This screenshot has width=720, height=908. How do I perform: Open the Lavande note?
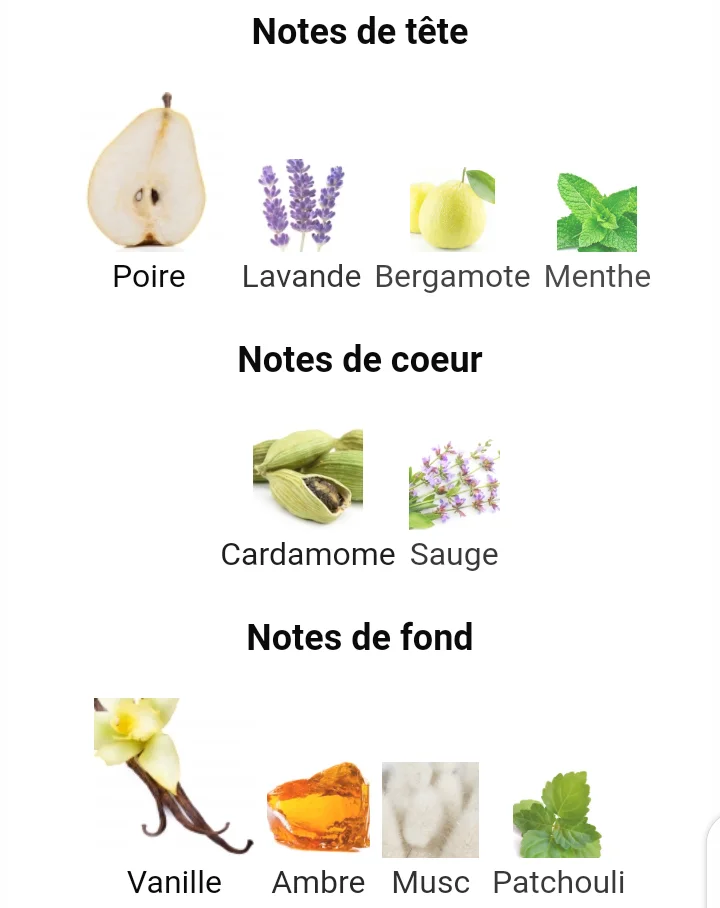tap(301, 208)
